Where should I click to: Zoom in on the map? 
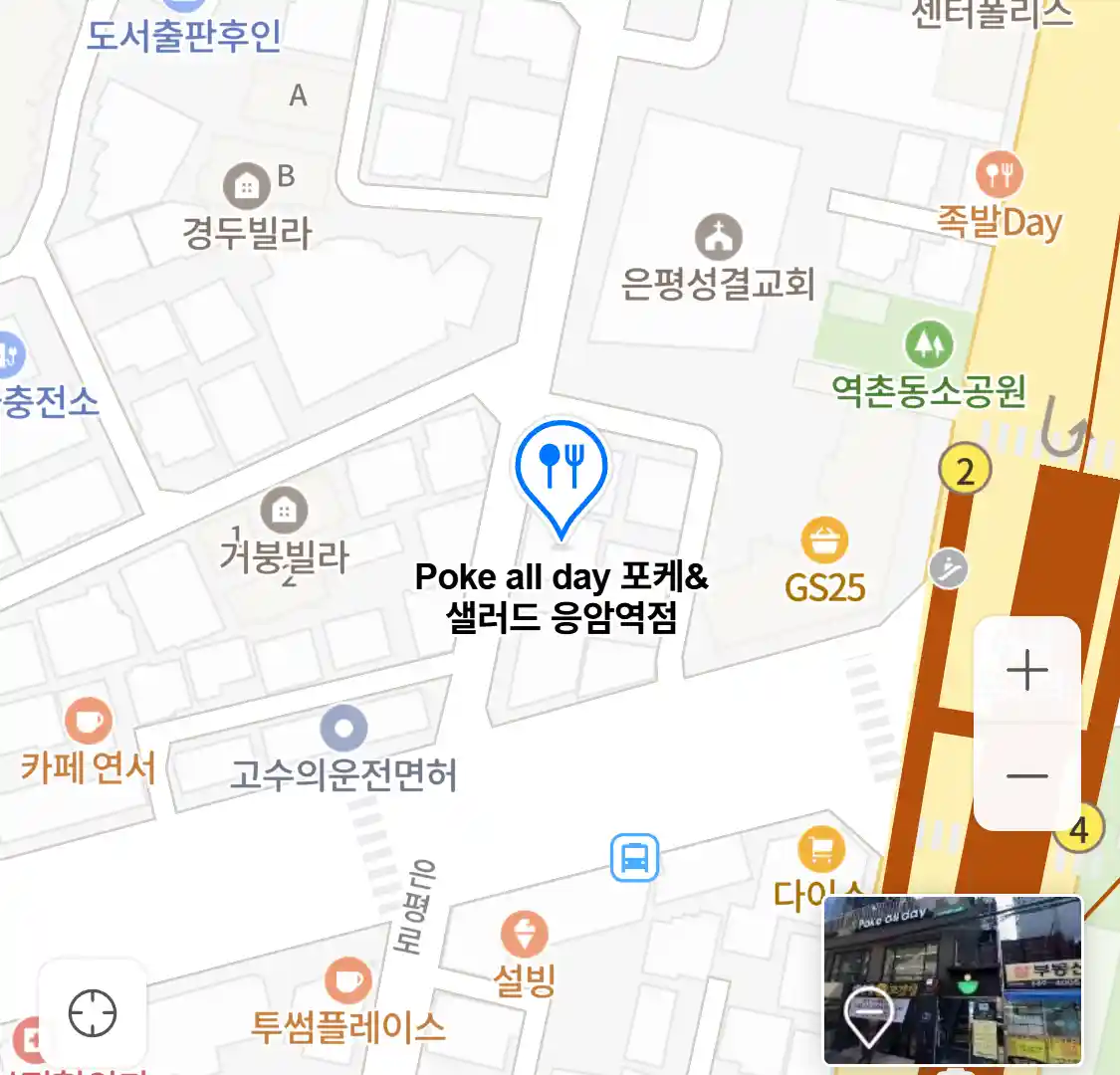[x=1027, y=671]
